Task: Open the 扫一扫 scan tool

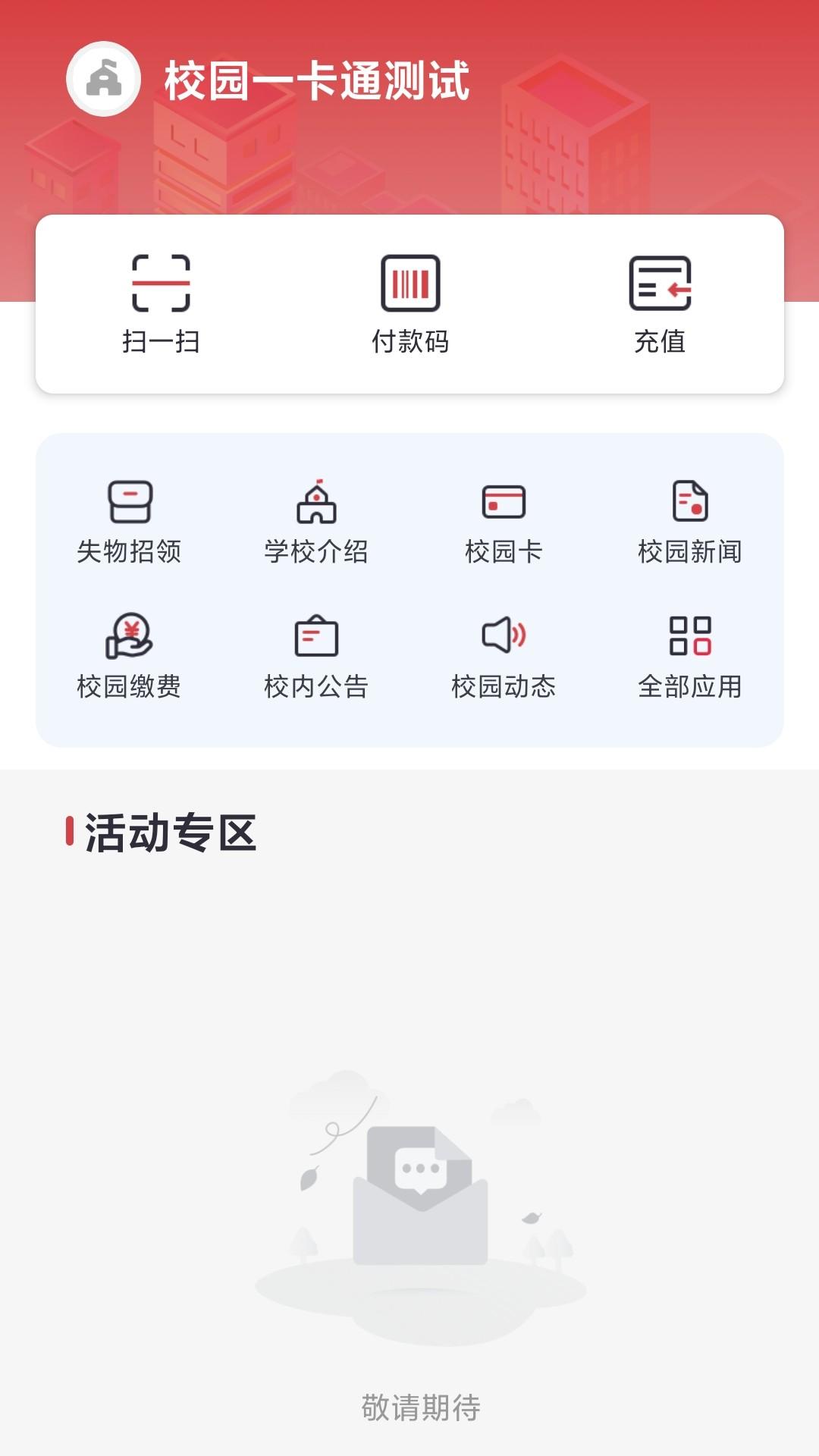Action: 162,303
